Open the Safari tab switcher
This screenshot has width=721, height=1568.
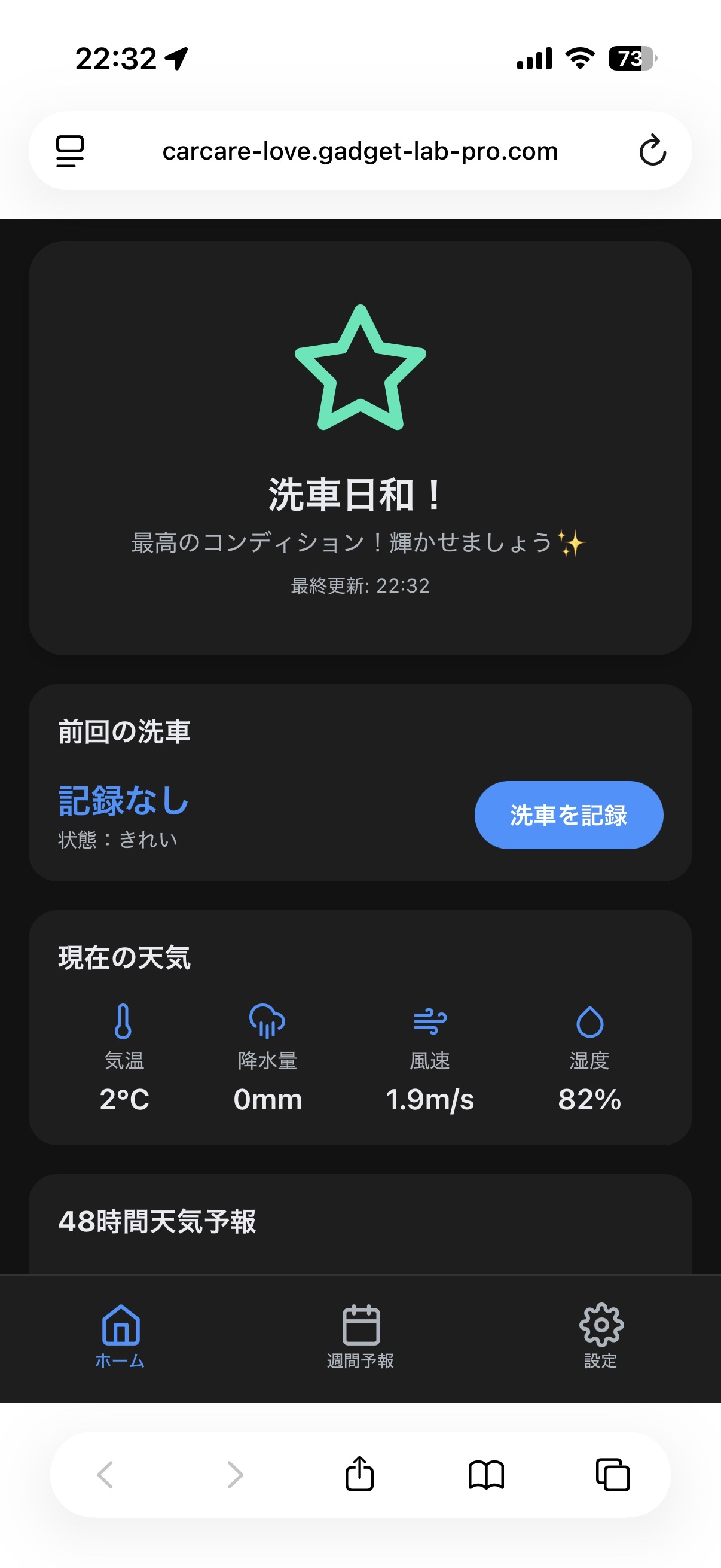pos(613,1474)
